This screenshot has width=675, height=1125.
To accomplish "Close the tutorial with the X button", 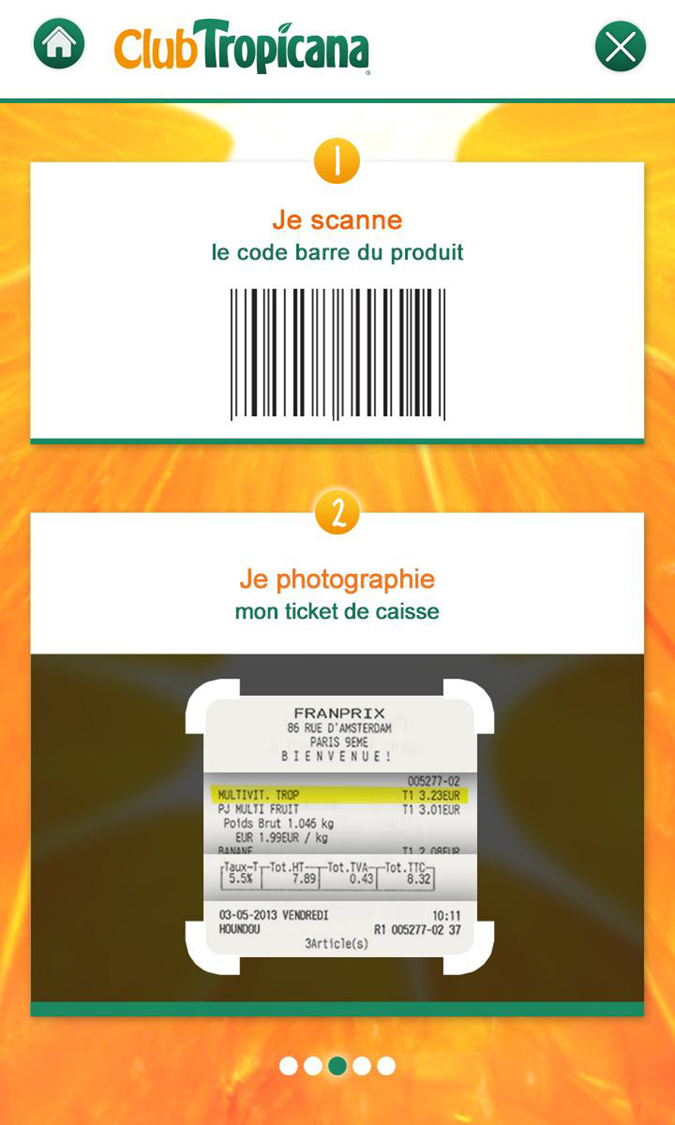I will pyautogui.click(x=620, y=47).
